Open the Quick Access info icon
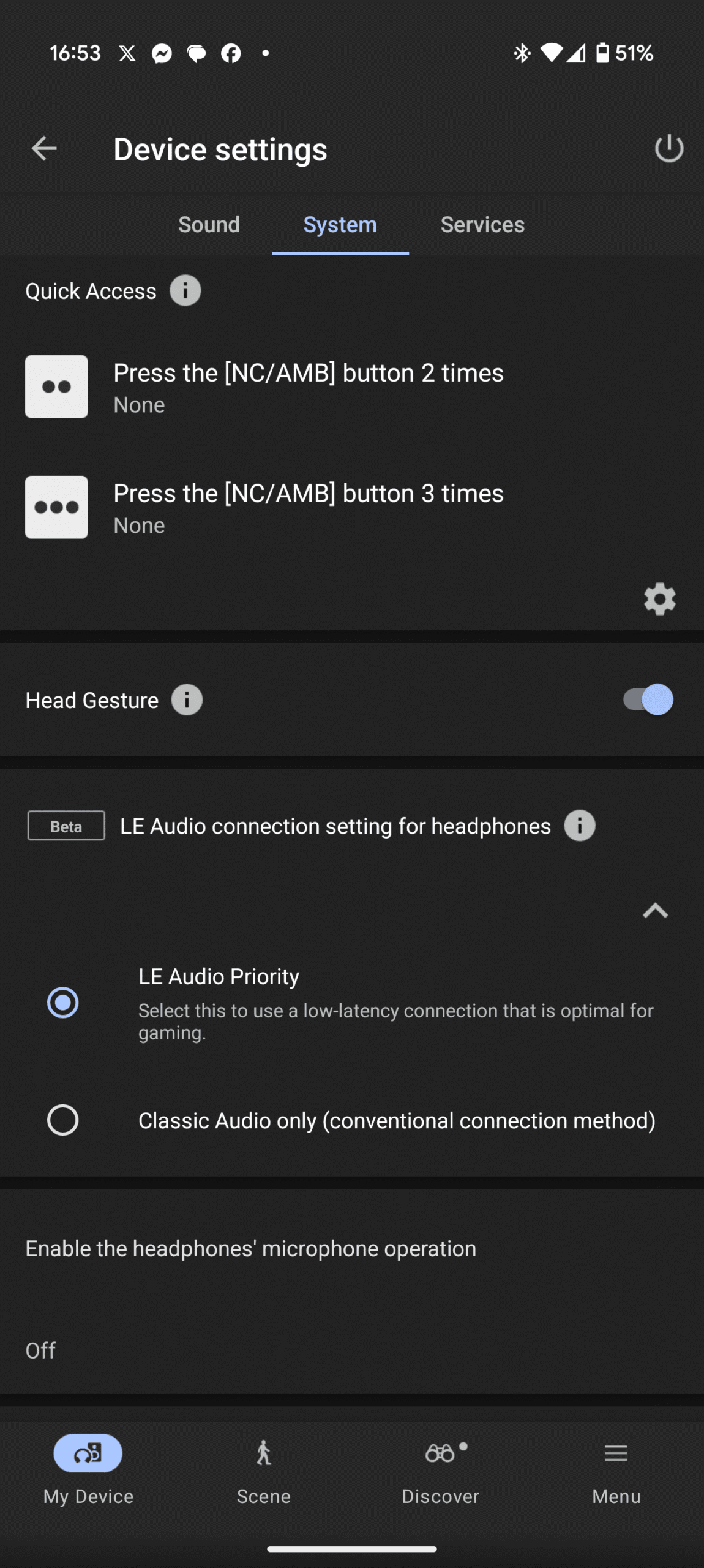 pyautogui.click(x=185, y=290)
